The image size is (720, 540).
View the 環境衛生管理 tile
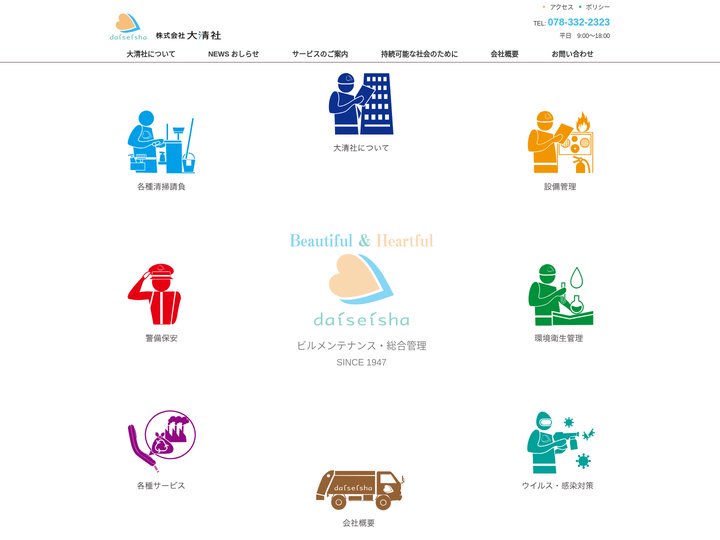[560, 298]
